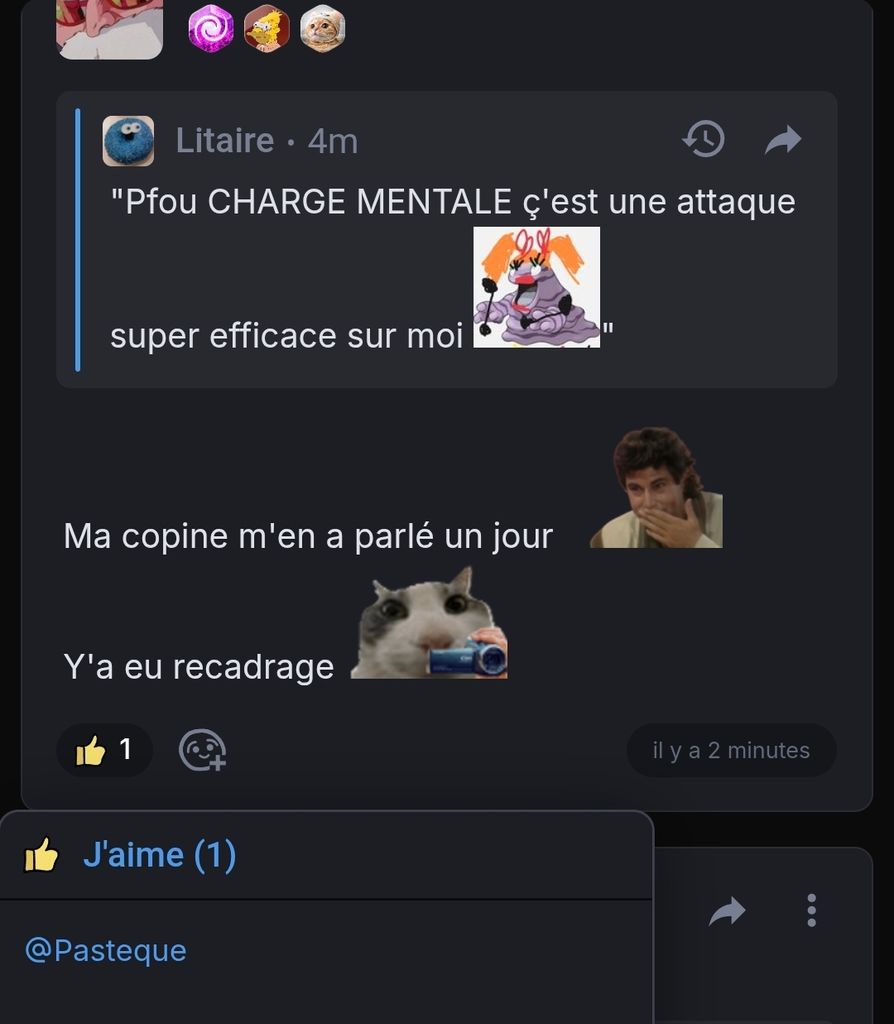Jump to Litaire's quoted message
894x1024 pixels.
(x=783, y=140)
